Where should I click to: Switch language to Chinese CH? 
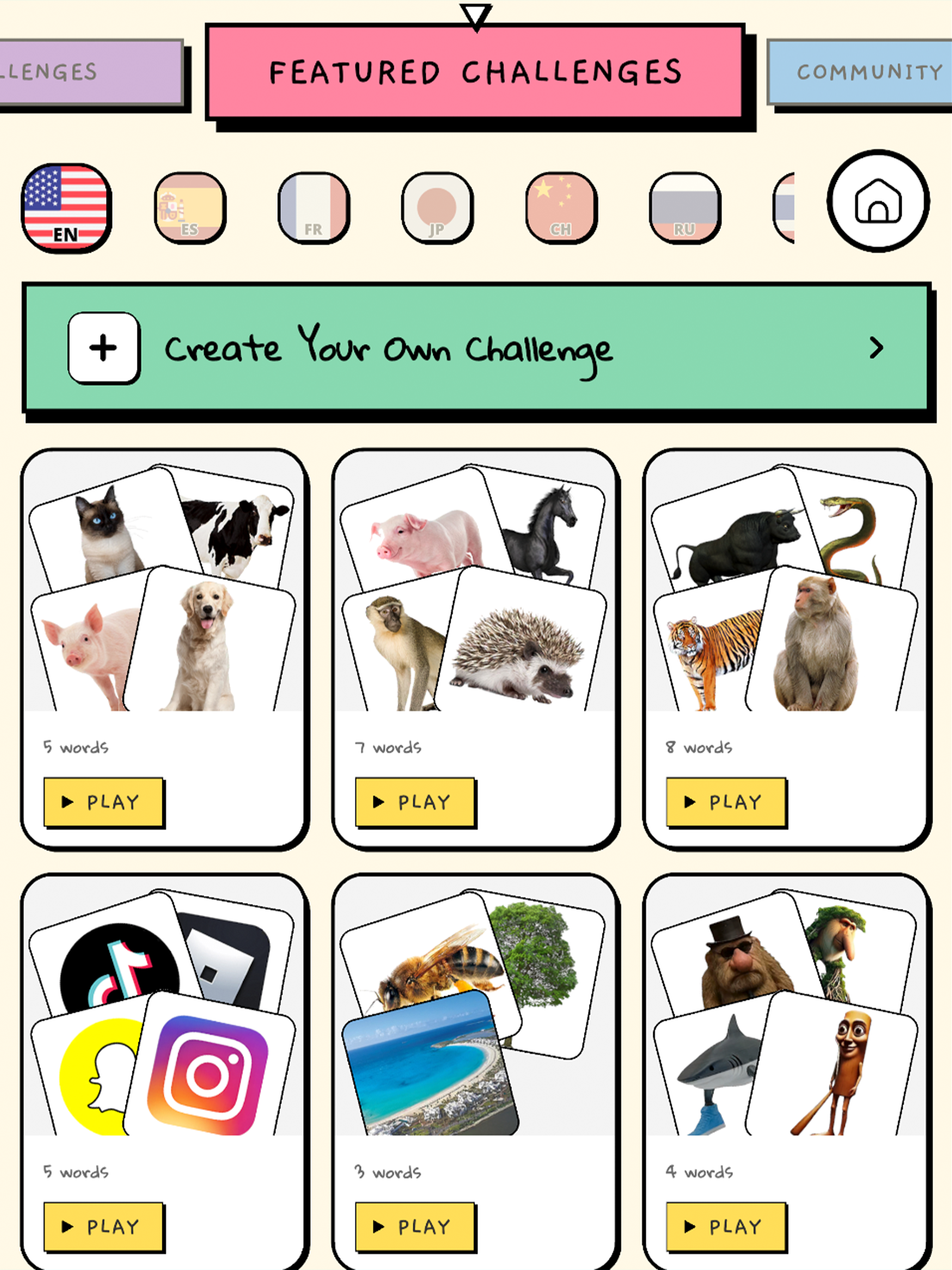tap(561, 207)
